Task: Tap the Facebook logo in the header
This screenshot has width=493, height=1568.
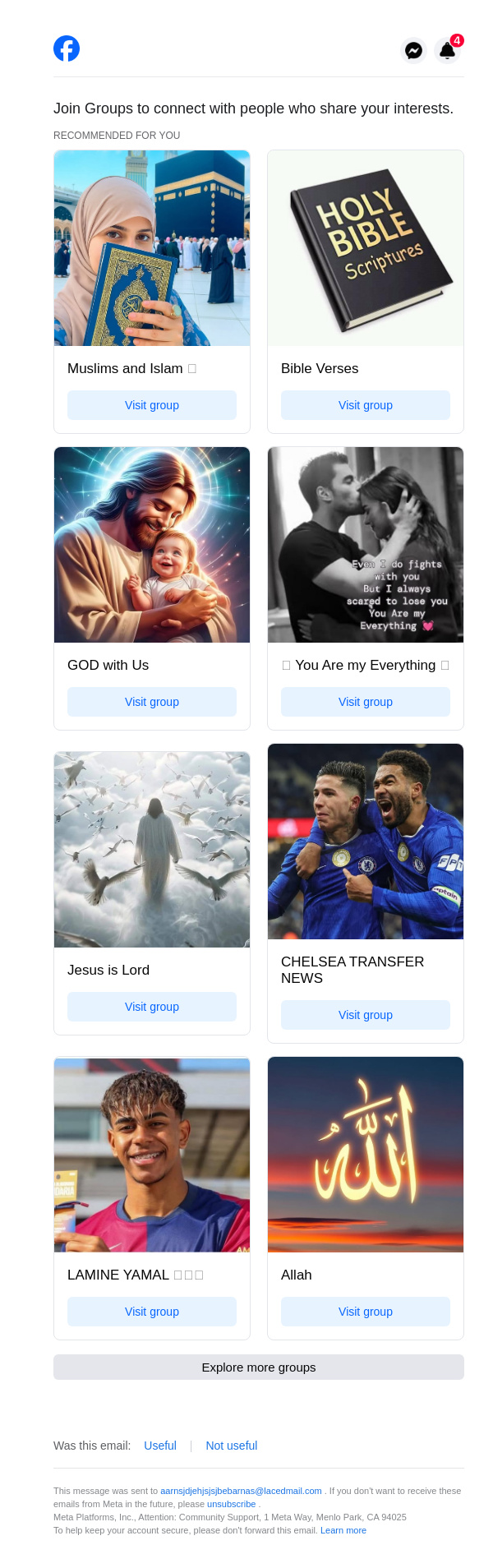Action: [67, 48]
